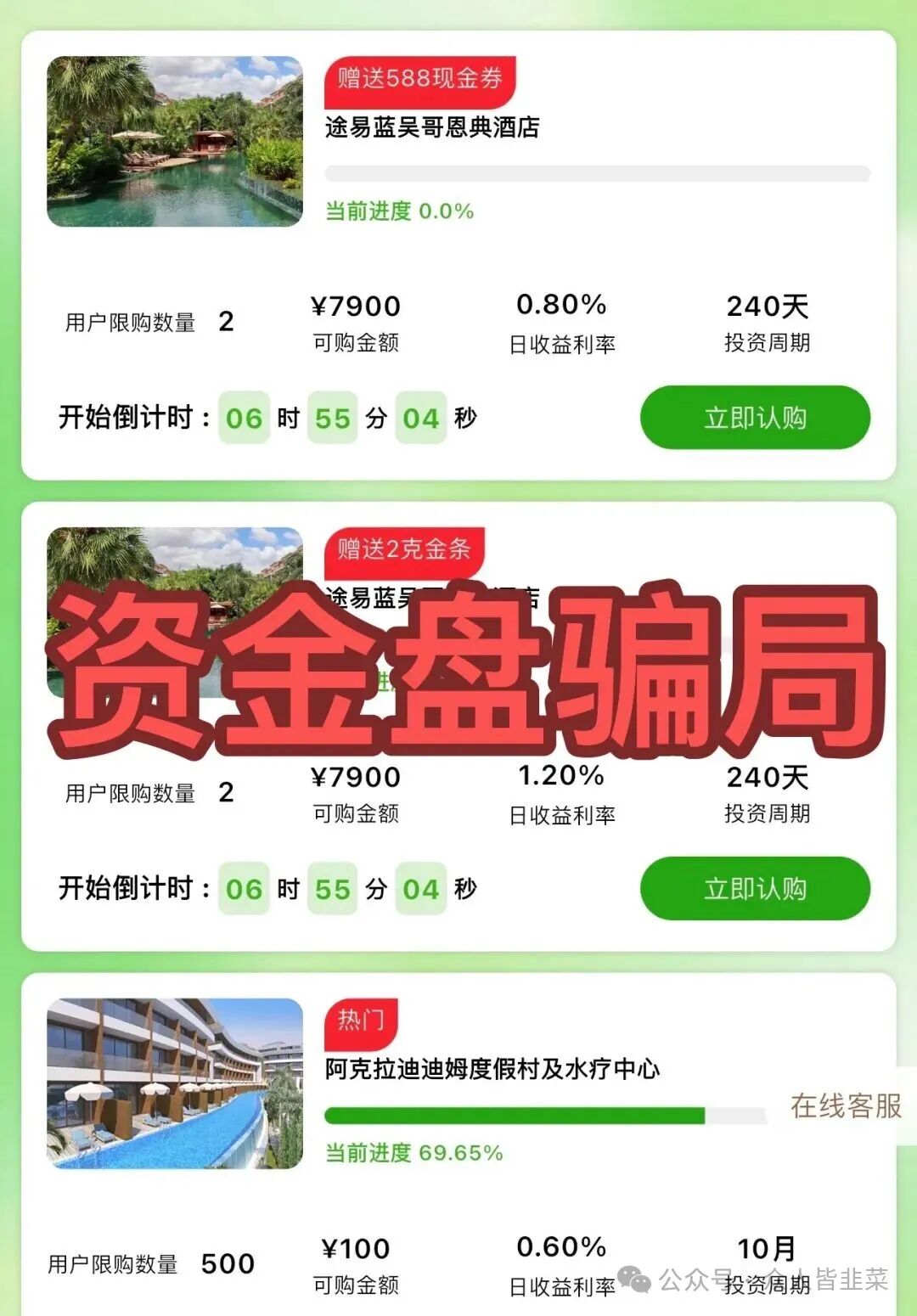Click the 240天 投资周期 label

click(766, 307)
